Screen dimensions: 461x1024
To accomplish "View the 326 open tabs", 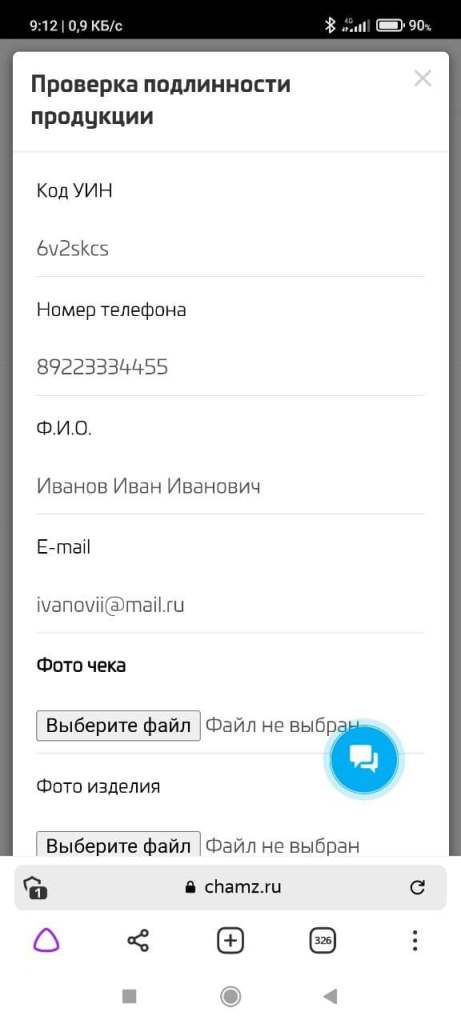I will (x=322, y=941).
